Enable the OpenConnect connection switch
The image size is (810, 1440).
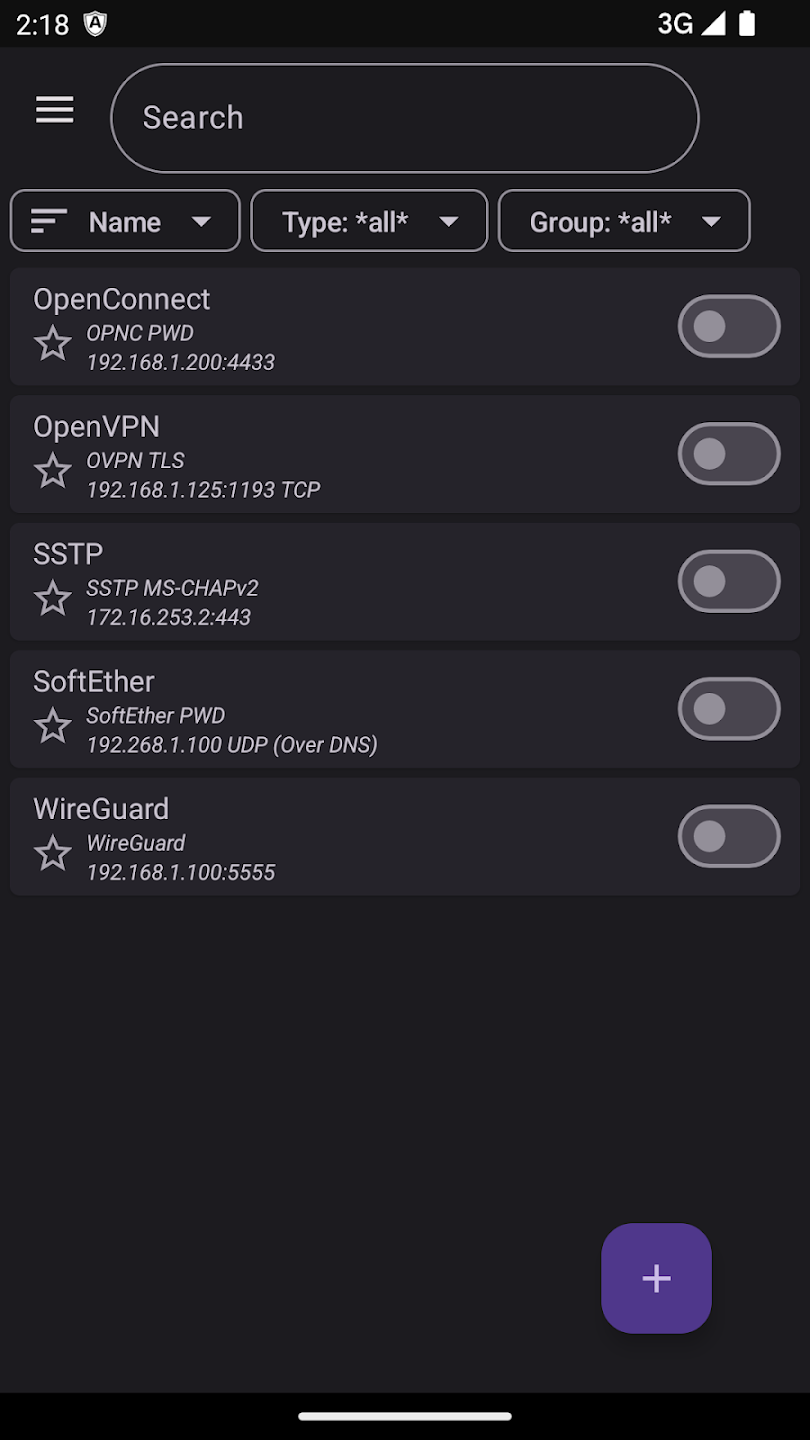click(x=728, y=326)
